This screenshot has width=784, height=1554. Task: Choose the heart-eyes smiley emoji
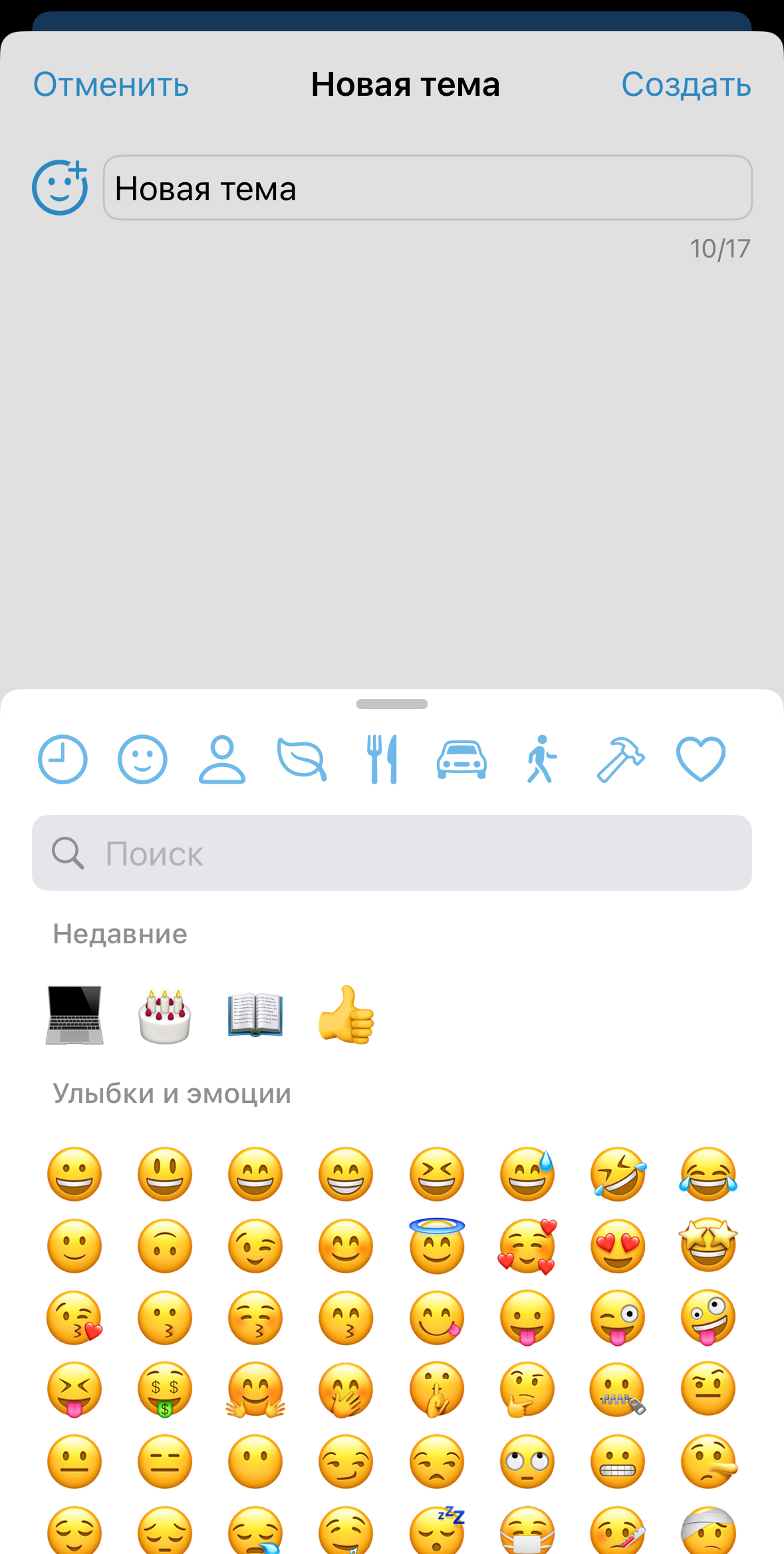tap(618, 1246)
